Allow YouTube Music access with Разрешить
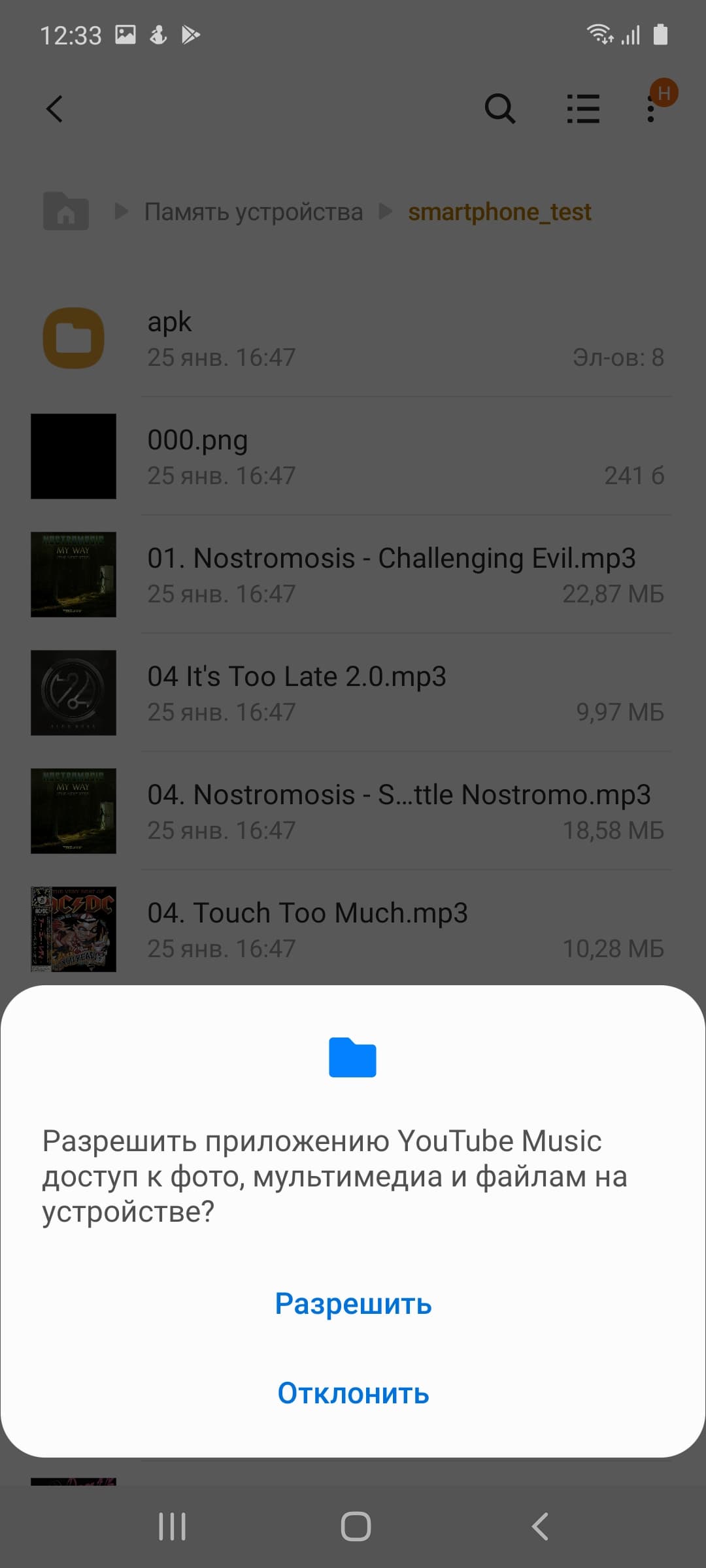The image size is (706, 1568). coord(353,1304)
